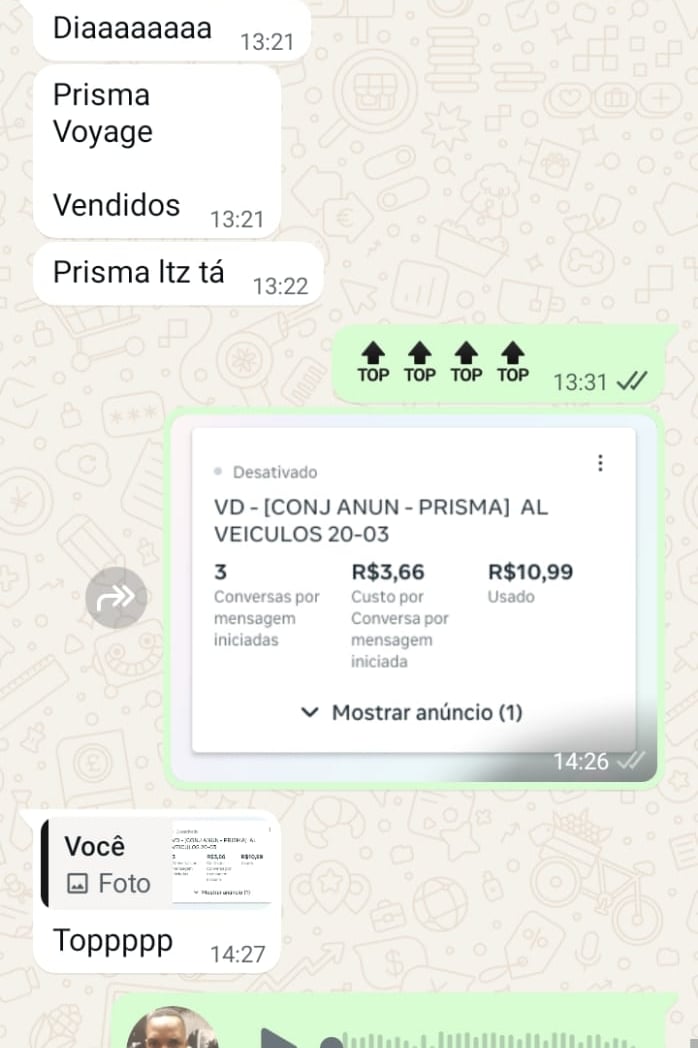Jump to the quoted Você Foto message
Image resolution: width=698 pixels, height=1048 pixels.
pyautogui.click(x=160, y=863)
